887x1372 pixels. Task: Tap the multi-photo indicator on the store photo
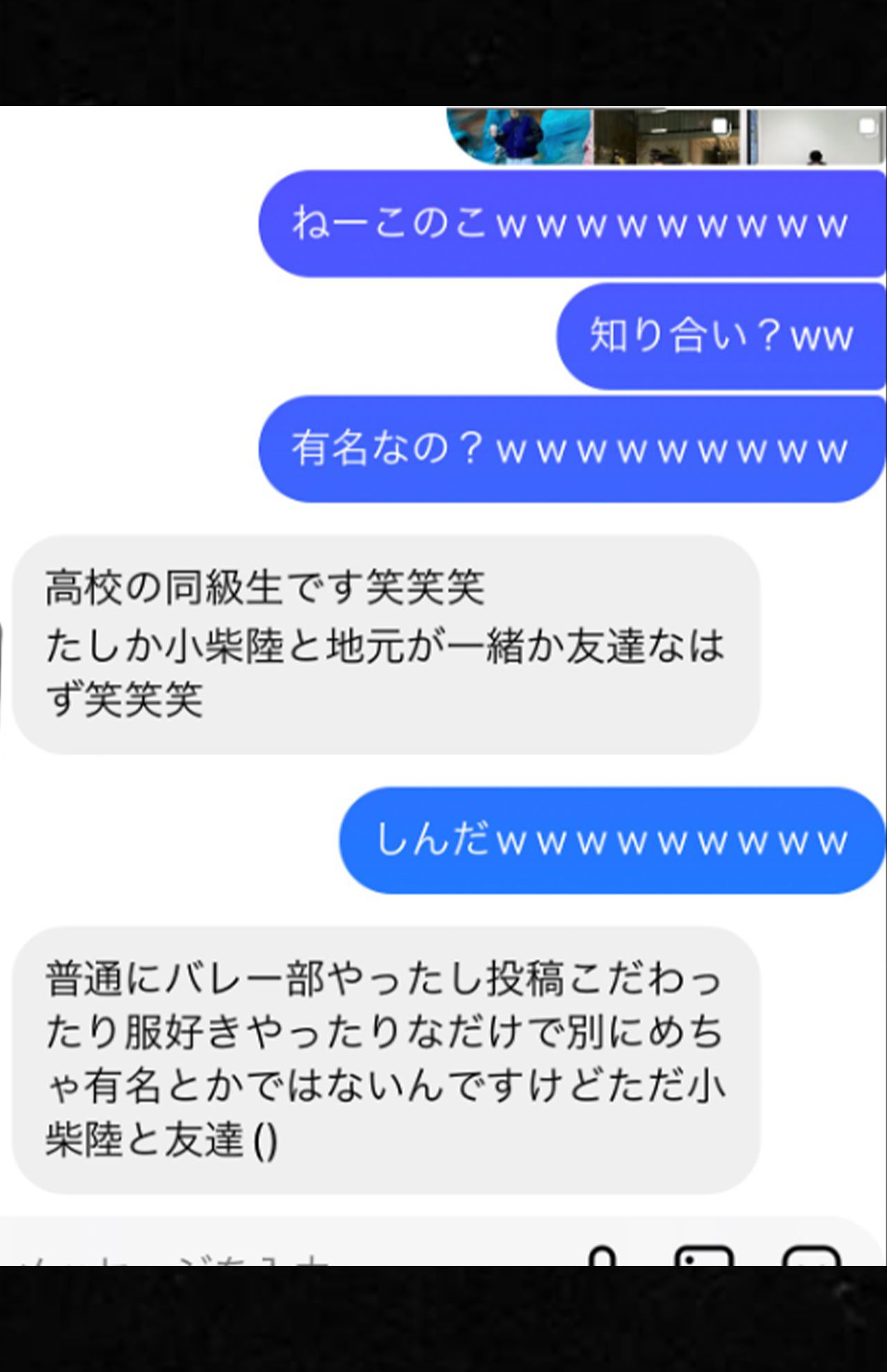tap(721, 127)
